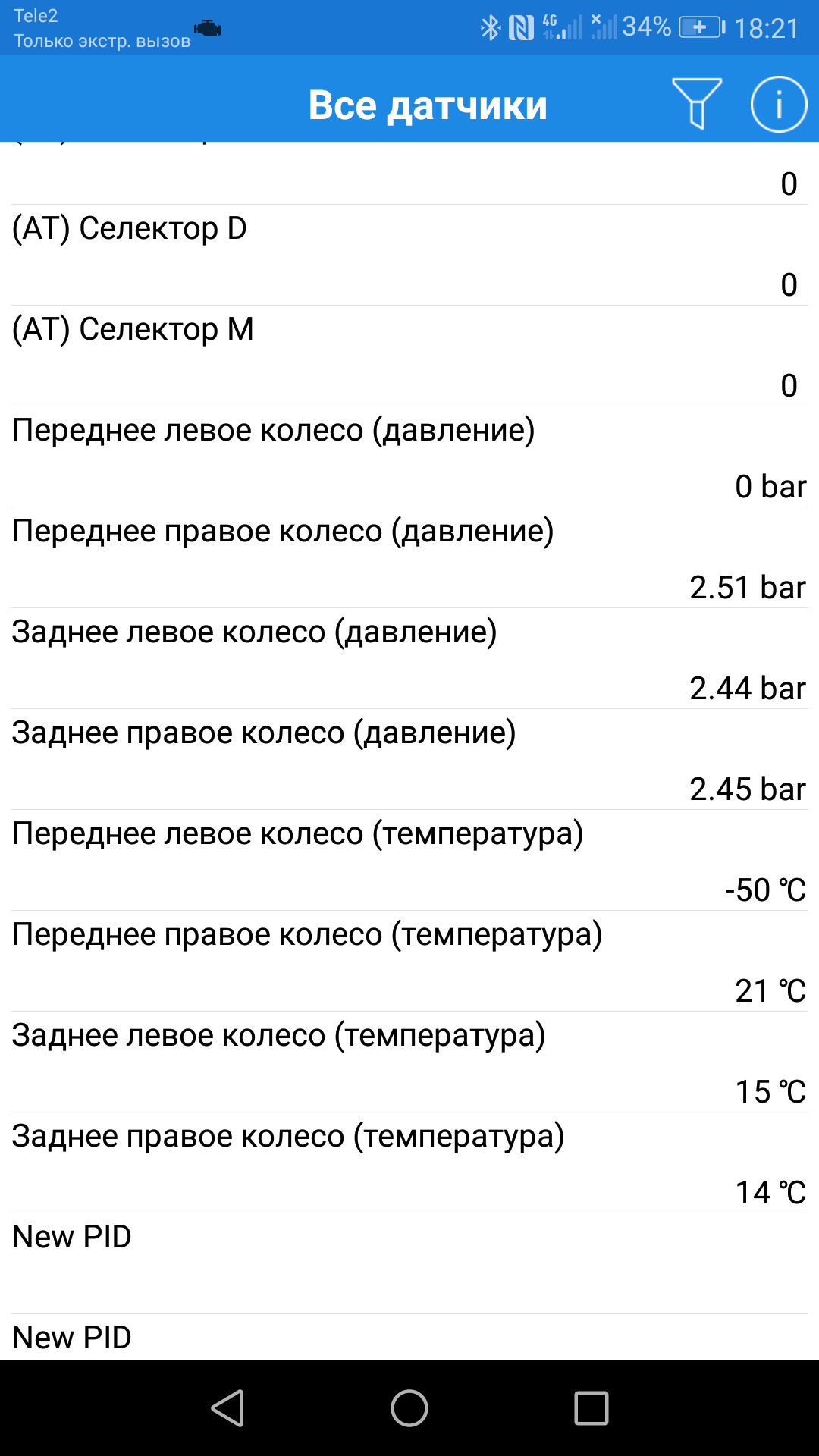Open the info icon in the header
Viewport: 819px width, 1456px height.
(778, 104)
